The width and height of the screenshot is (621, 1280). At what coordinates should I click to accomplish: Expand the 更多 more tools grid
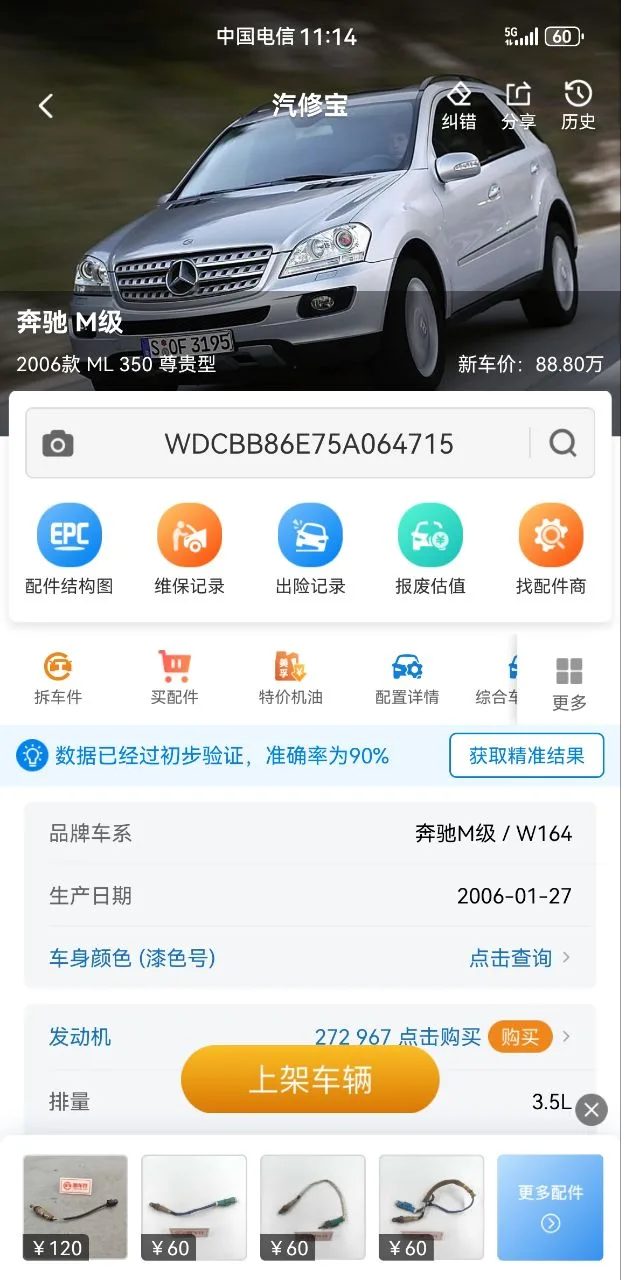coord(569,684)
